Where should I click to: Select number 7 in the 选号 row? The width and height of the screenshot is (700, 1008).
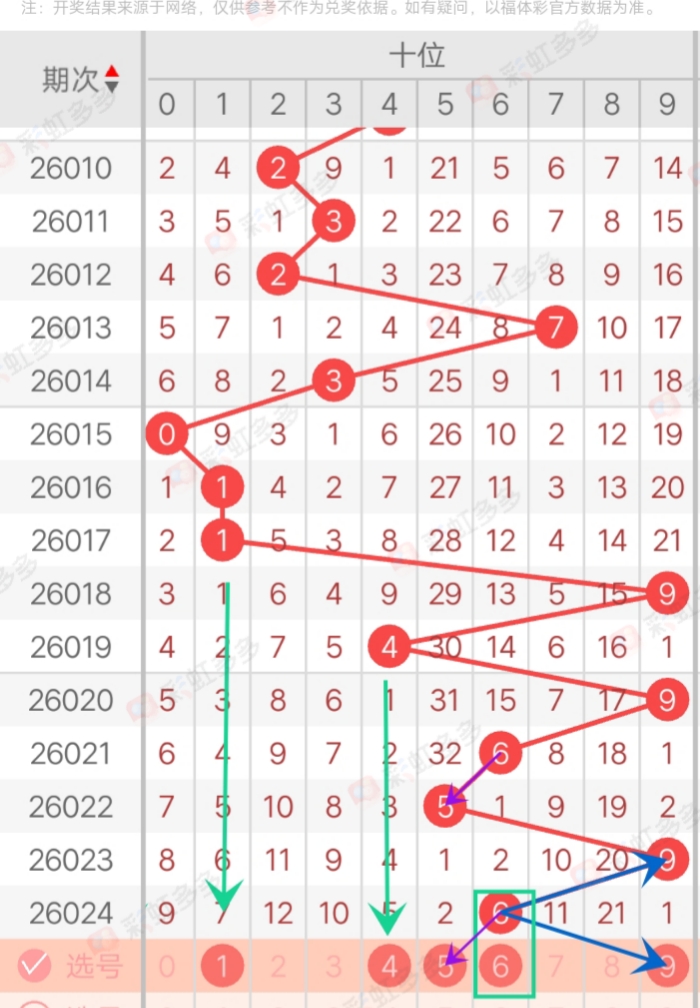coord(557,966)
